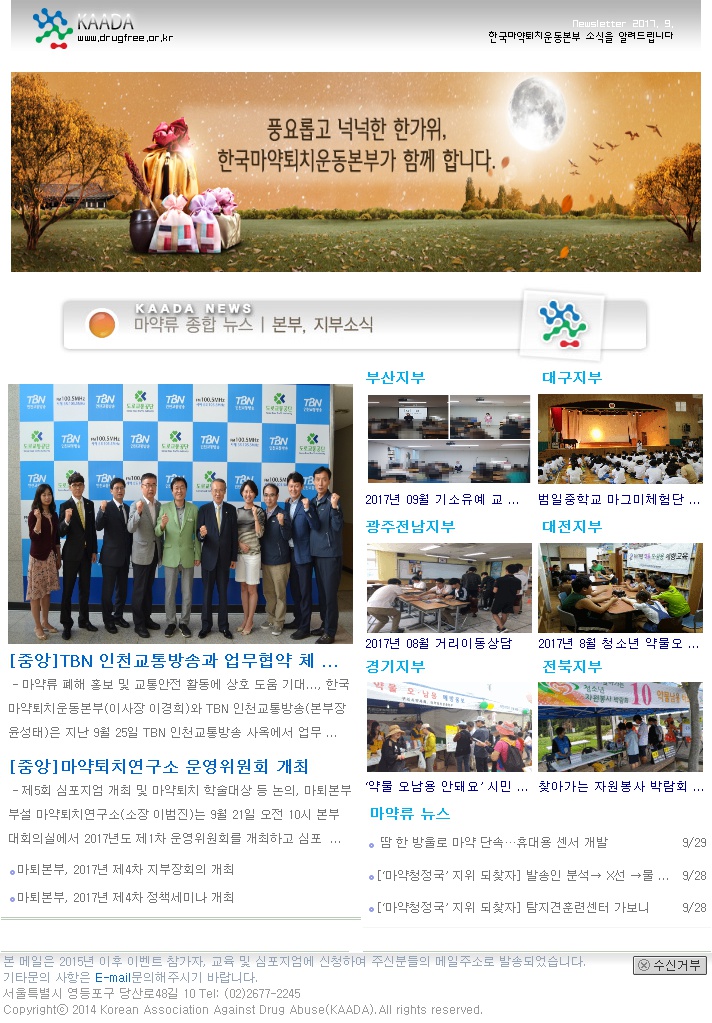The image size is (712, 1023).
Task: Tap the 수신거부 unsubscribe button
Action: (670, 965)
